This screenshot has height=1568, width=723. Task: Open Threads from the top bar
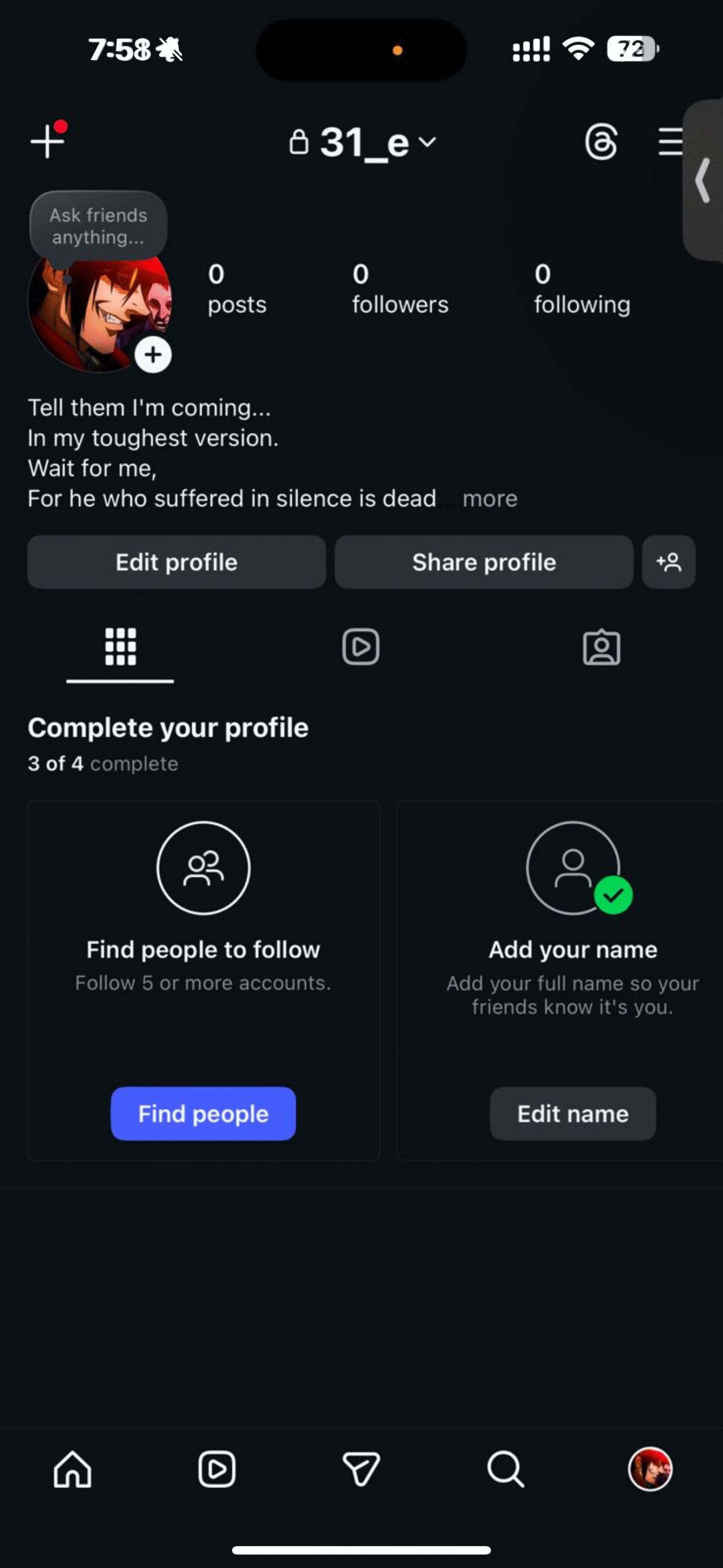coord(601,142)
